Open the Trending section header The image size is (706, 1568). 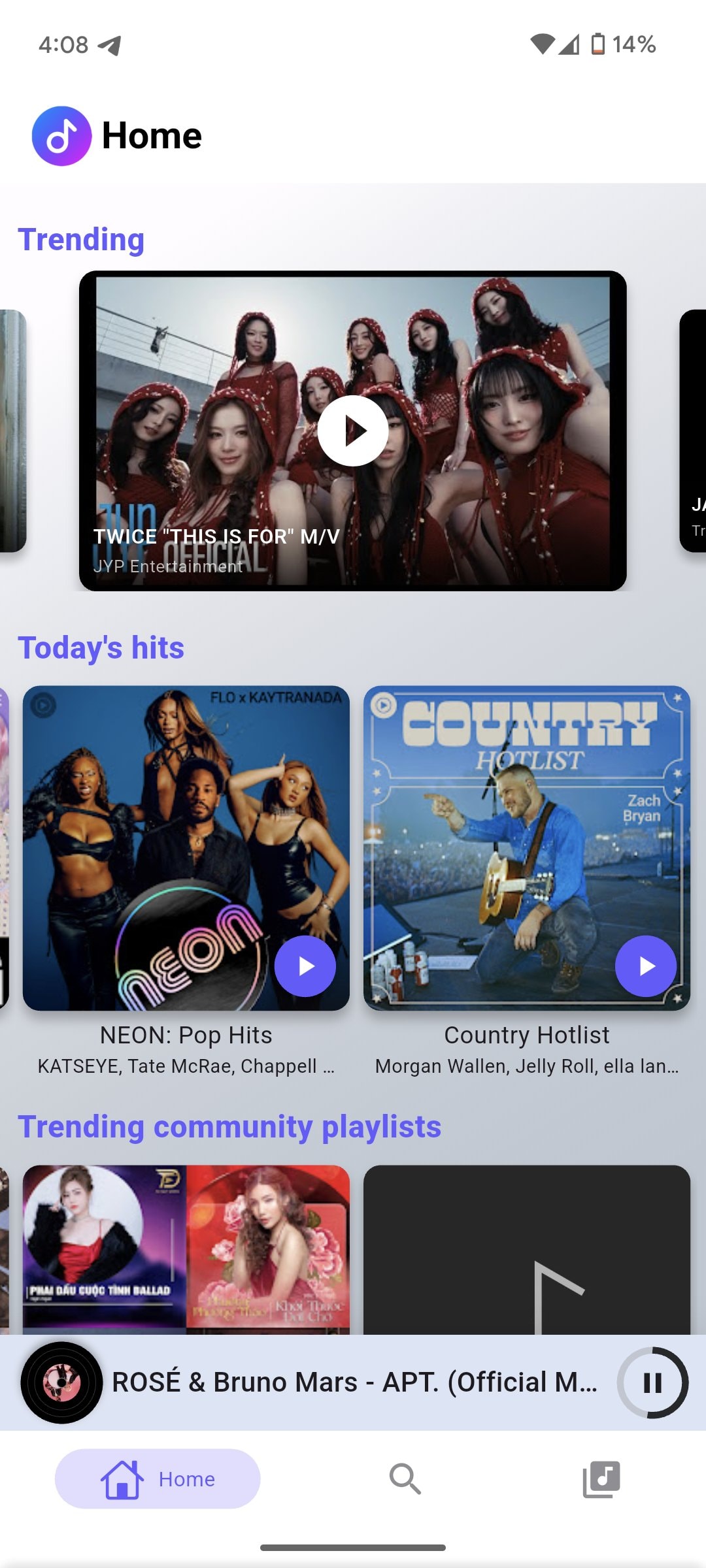click(81, 239)
